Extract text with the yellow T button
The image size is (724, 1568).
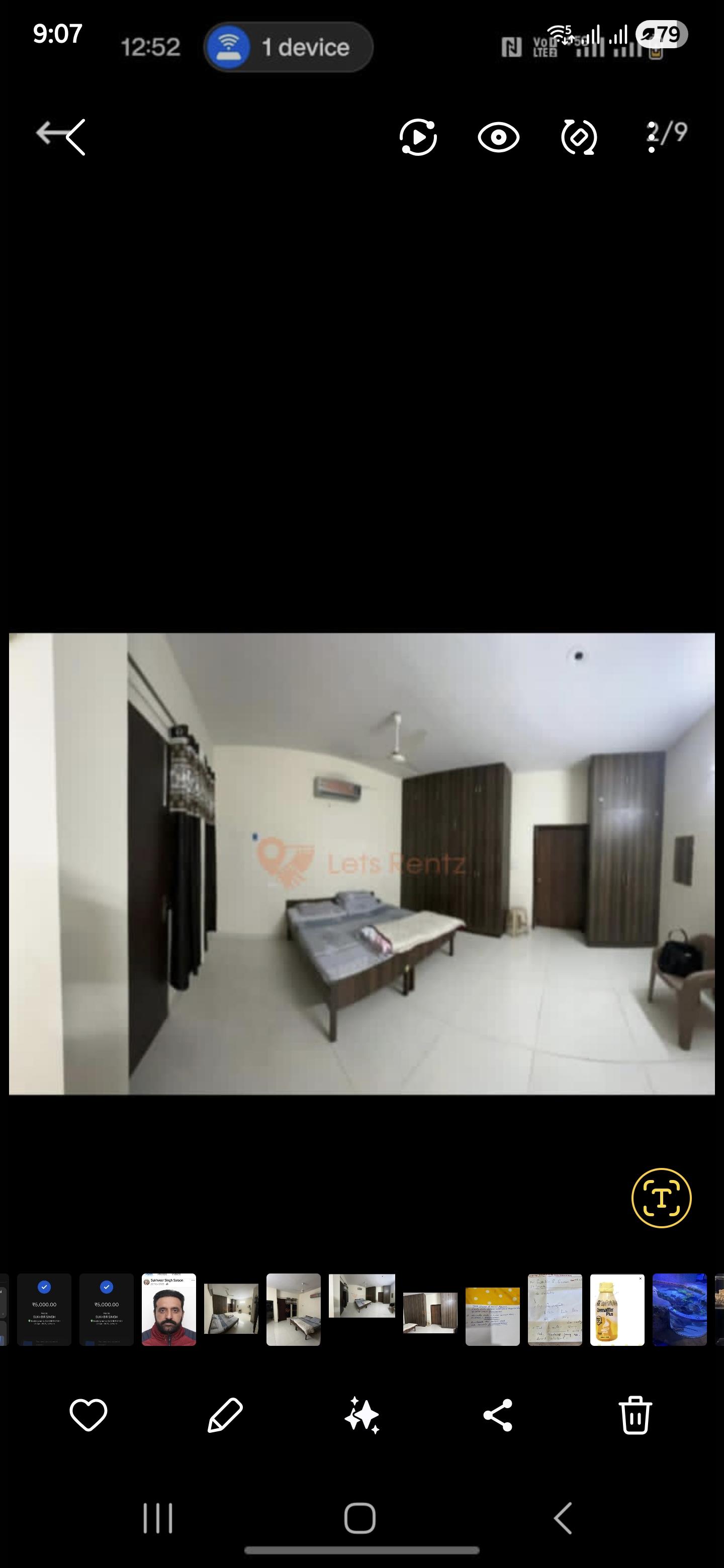pos(661,1198)
